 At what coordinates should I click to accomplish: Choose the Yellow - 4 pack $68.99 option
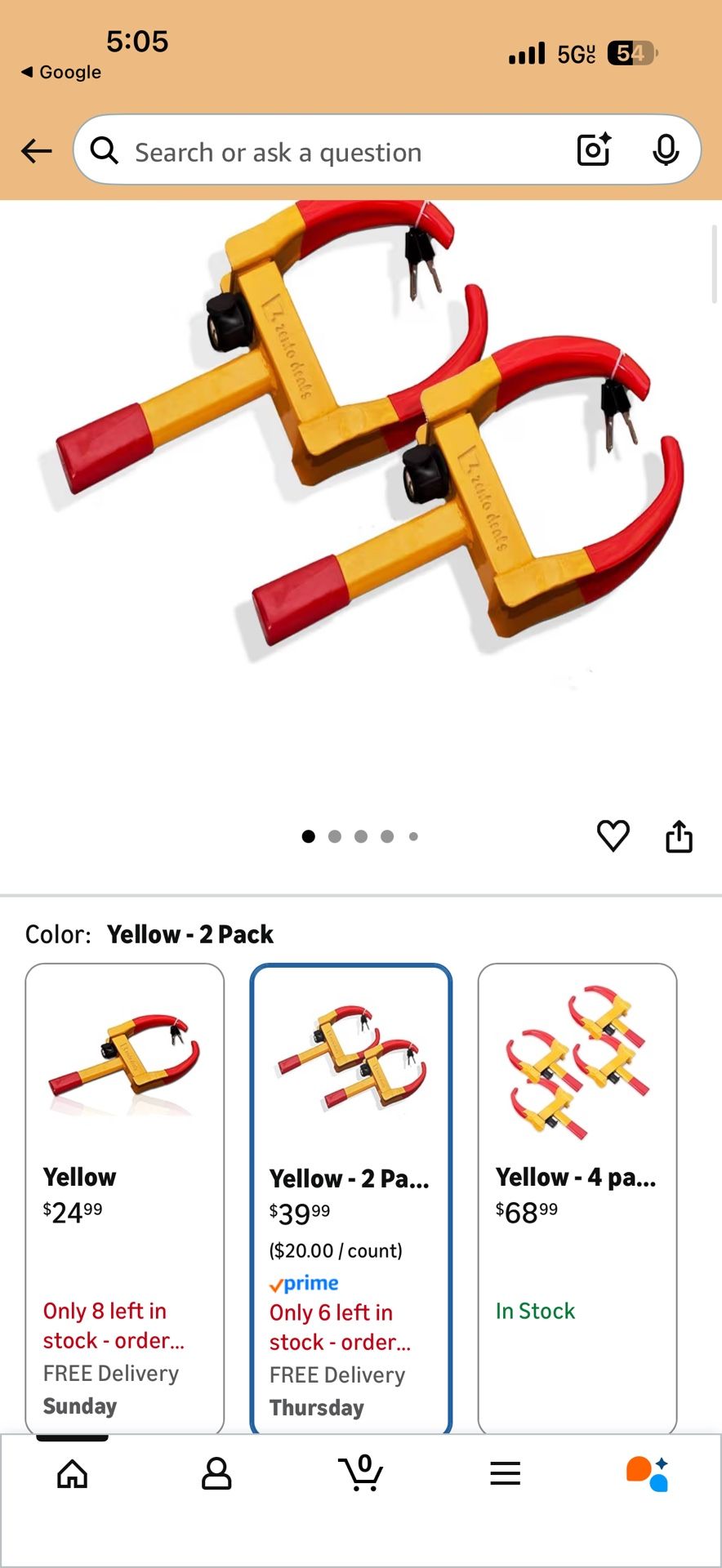click(577, 1196)
